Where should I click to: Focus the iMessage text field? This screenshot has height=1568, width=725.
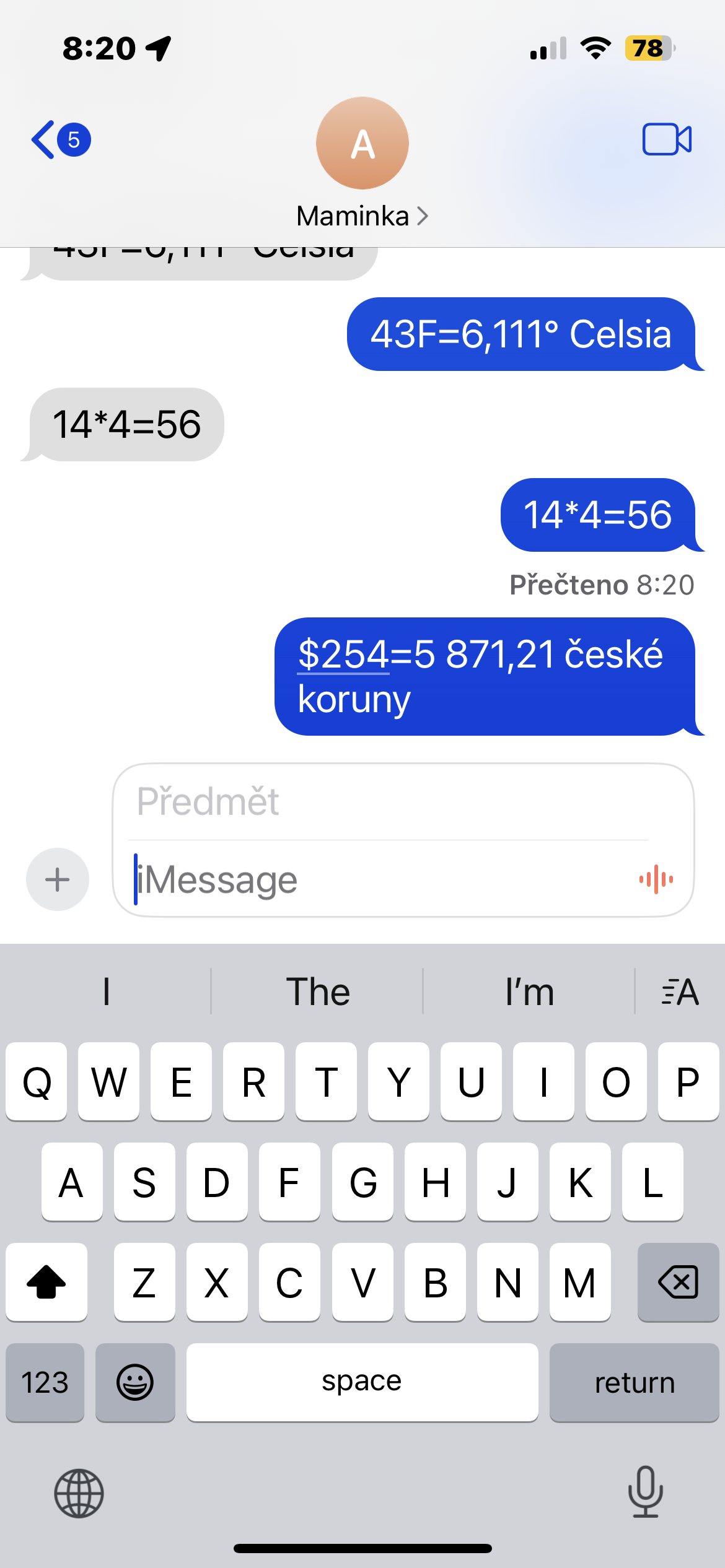(x=372, y=879)
